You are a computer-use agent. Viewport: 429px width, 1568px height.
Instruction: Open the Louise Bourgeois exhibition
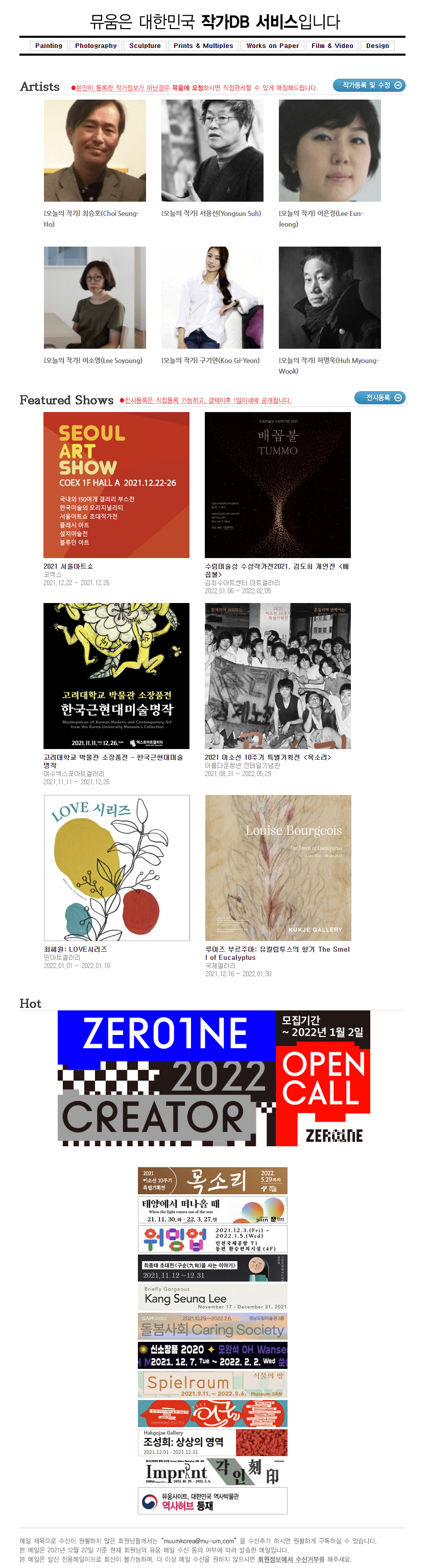tap(278, 867)
